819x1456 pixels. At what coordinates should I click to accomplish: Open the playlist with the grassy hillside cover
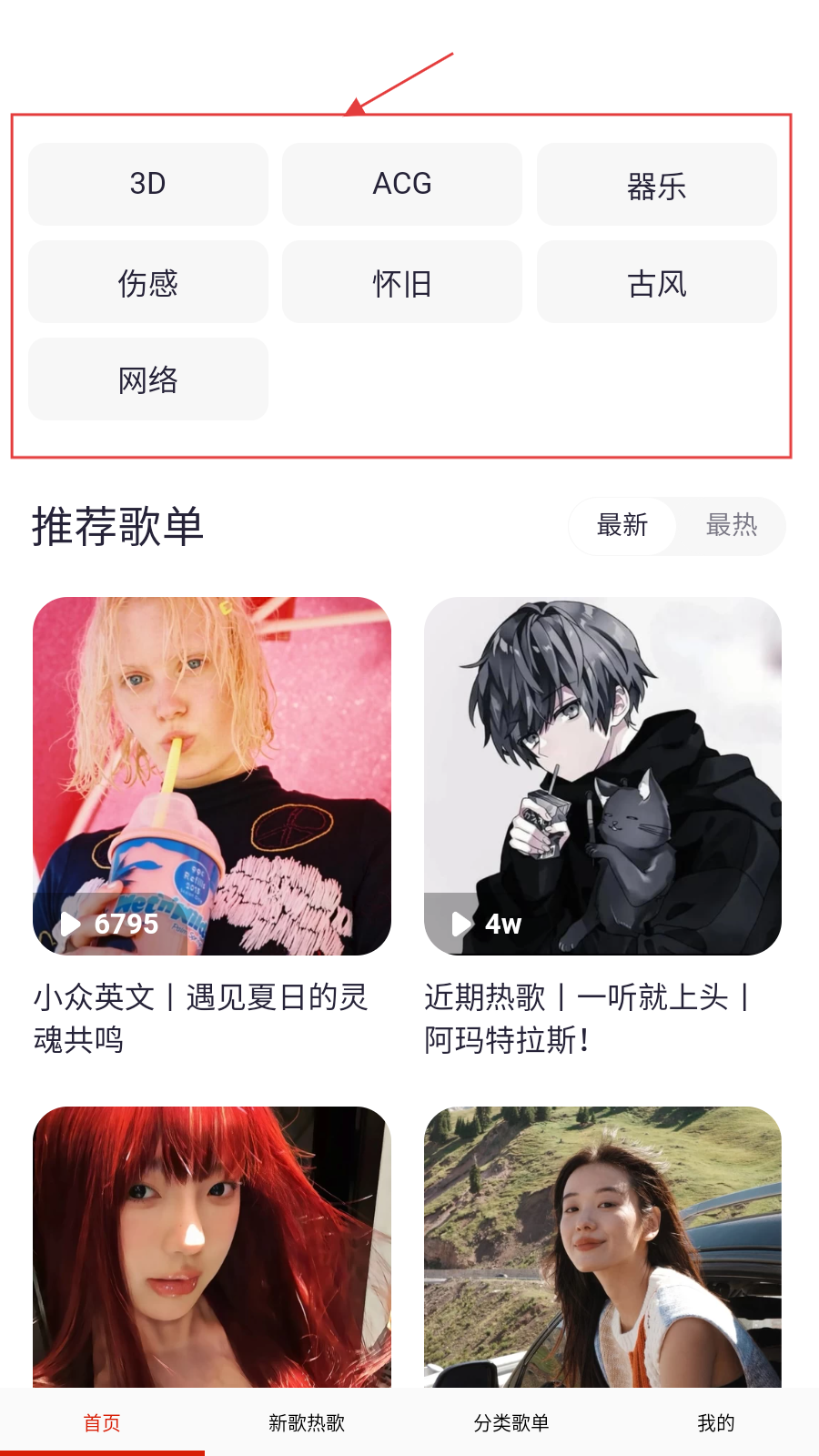602,1247
